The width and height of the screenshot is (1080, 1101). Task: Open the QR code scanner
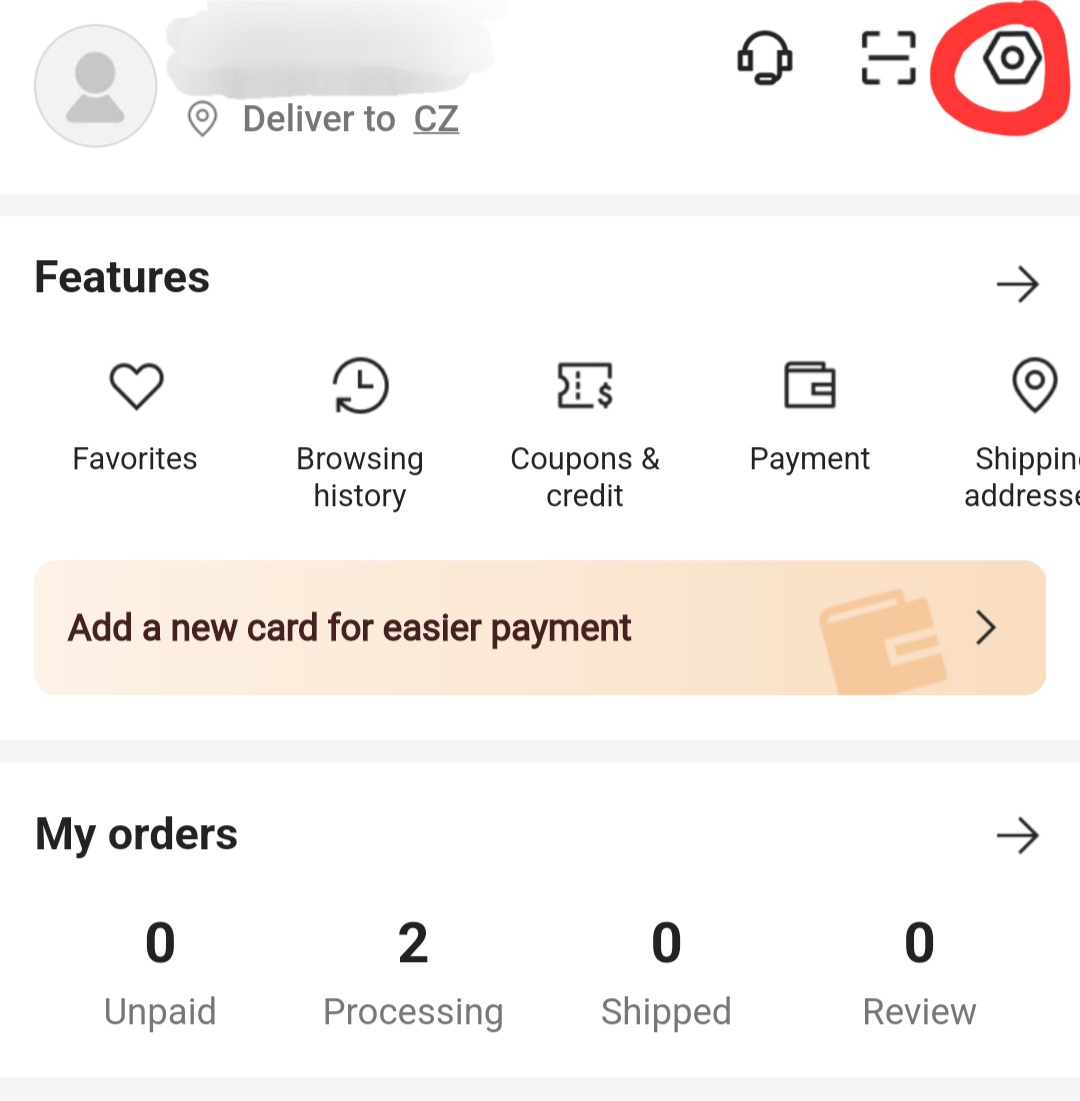888,59
